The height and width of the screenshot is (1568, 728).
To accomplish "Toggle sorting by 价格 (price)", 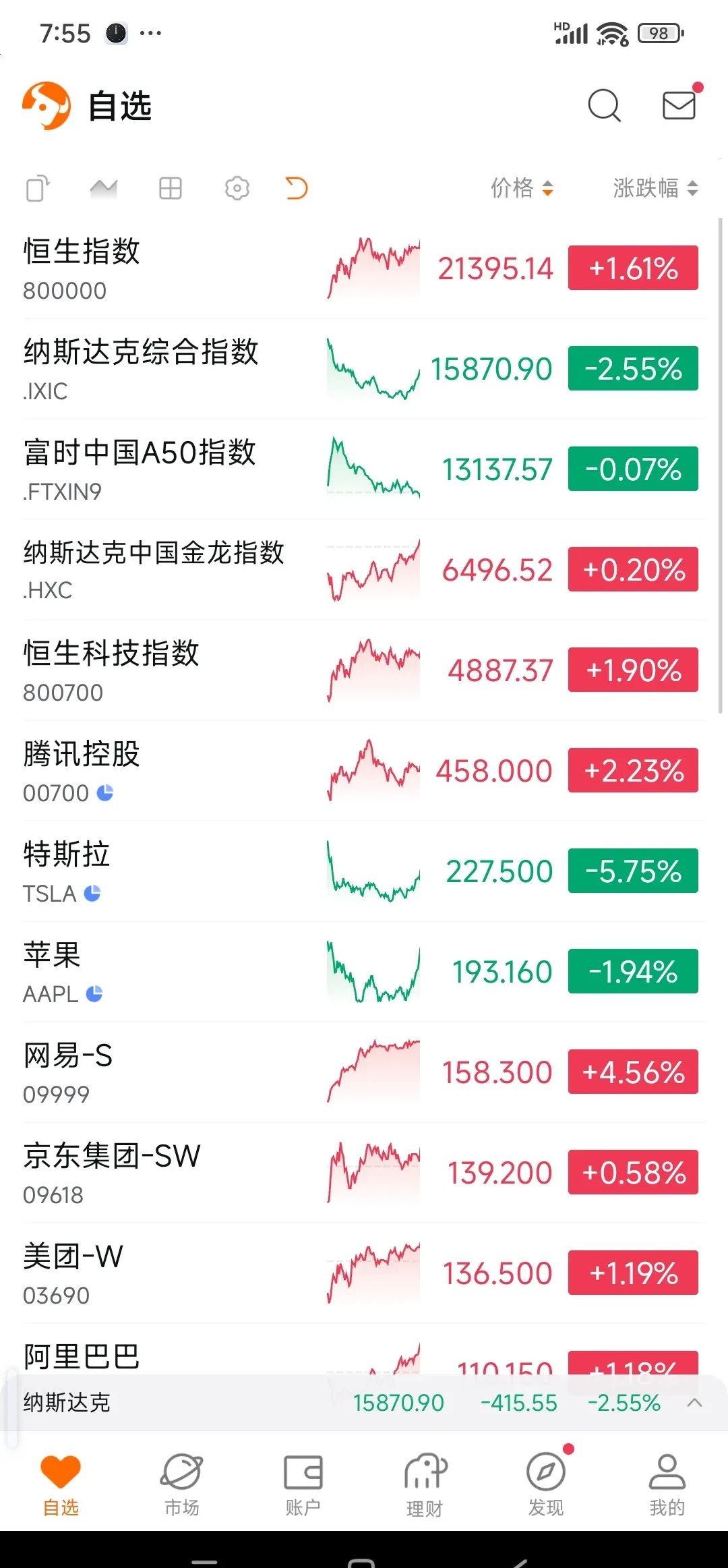I will point(522,189).
